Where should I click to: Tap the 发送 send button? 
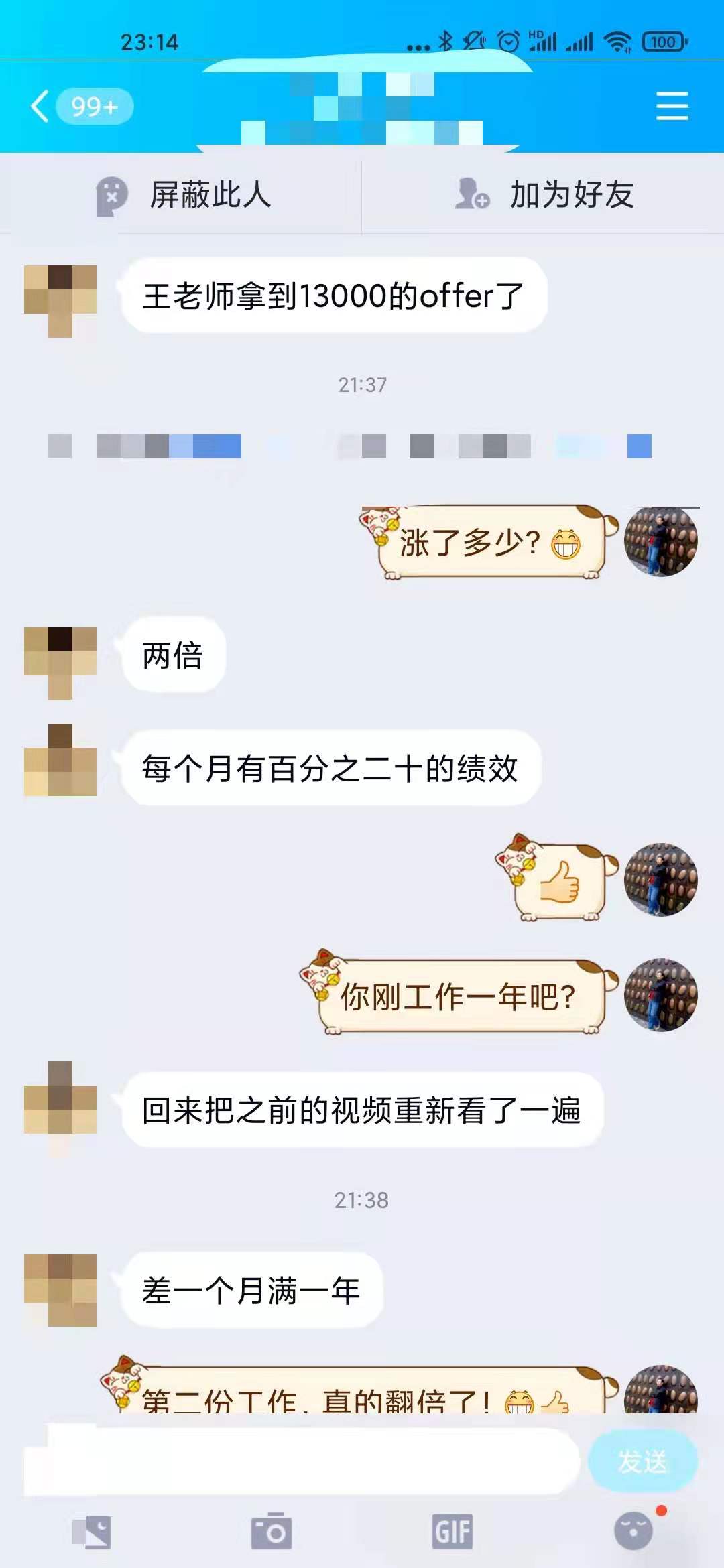coord(642,1461)
